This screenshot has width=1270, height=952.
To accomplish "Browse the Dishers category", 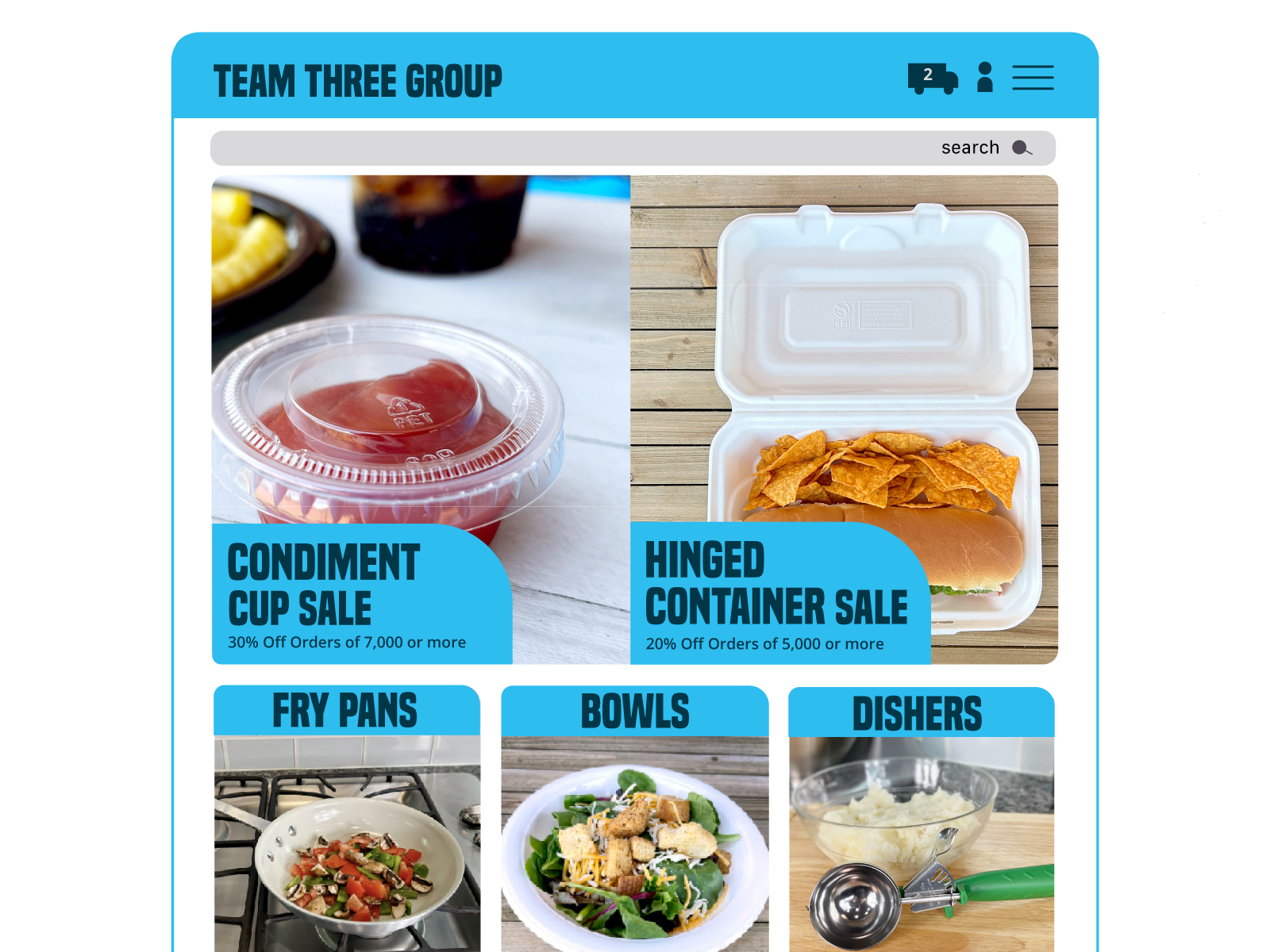I will tap(921, 817).
